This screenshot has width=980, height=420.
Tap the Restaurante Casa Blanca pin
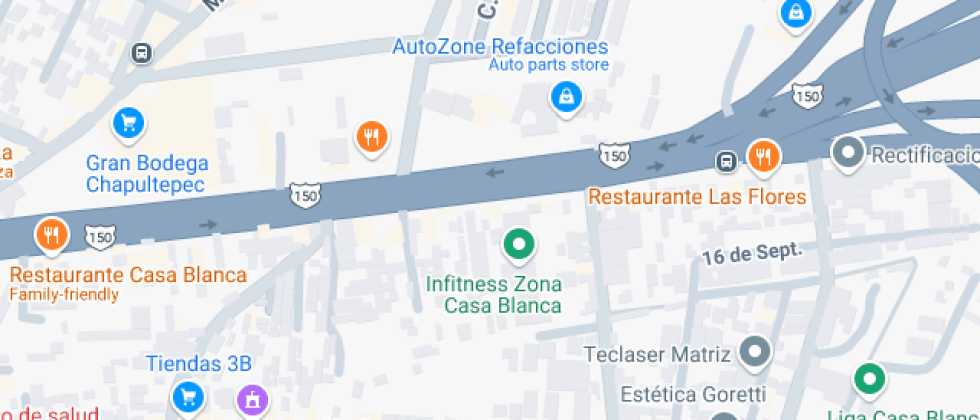51,234
